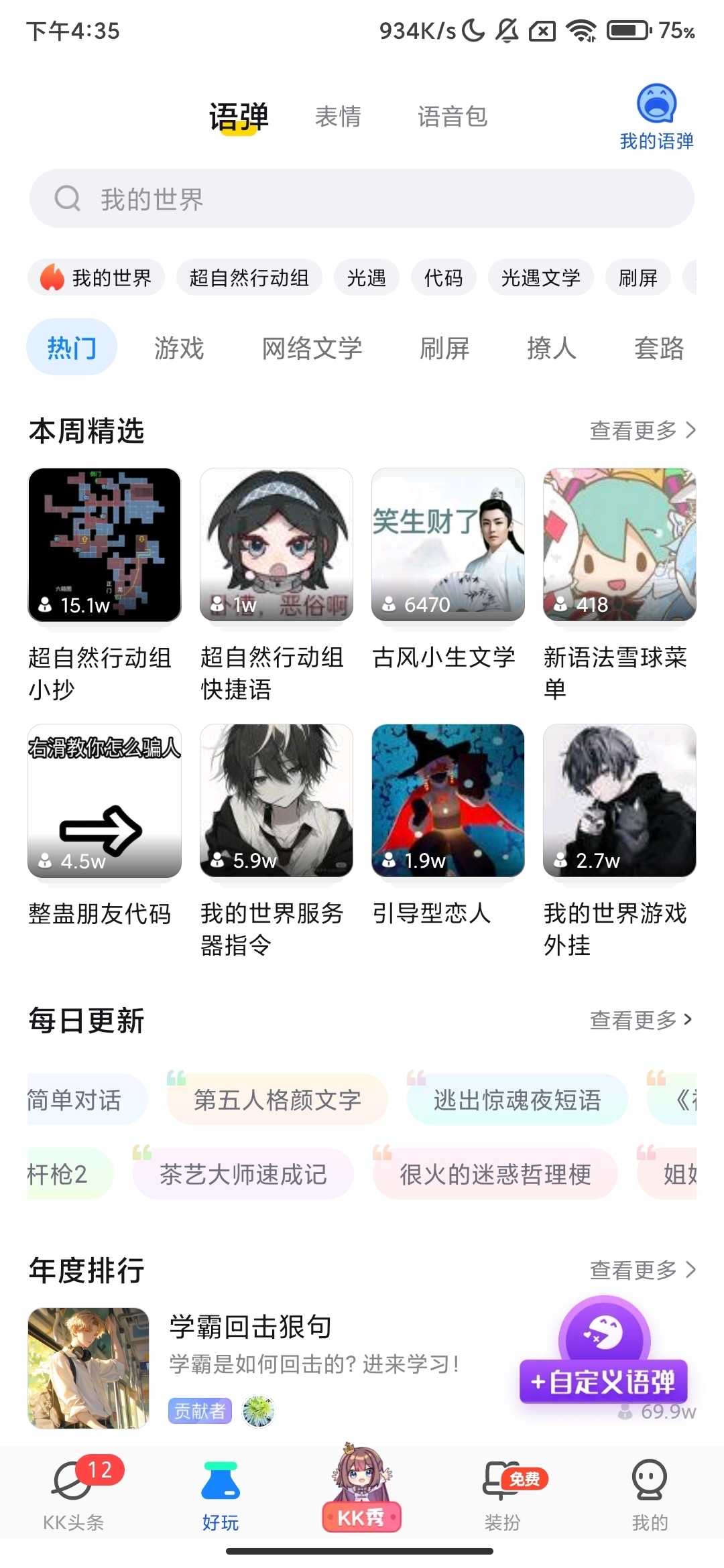The height and width of the screenshot is (1568, 724).
Task: Open 我的语弹 at the top right
Action: coord(656,117)
